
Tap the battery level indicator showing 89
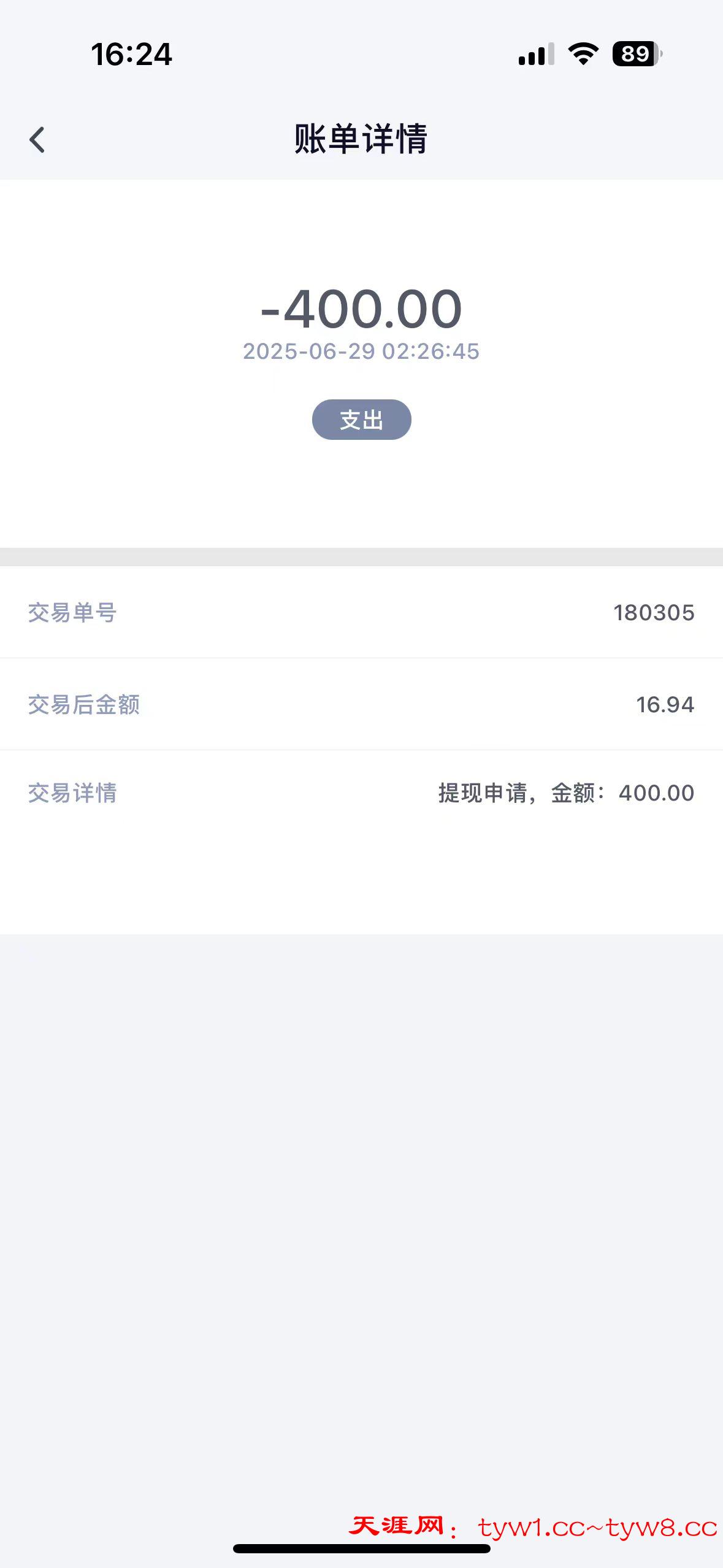(x=633, y=55)
